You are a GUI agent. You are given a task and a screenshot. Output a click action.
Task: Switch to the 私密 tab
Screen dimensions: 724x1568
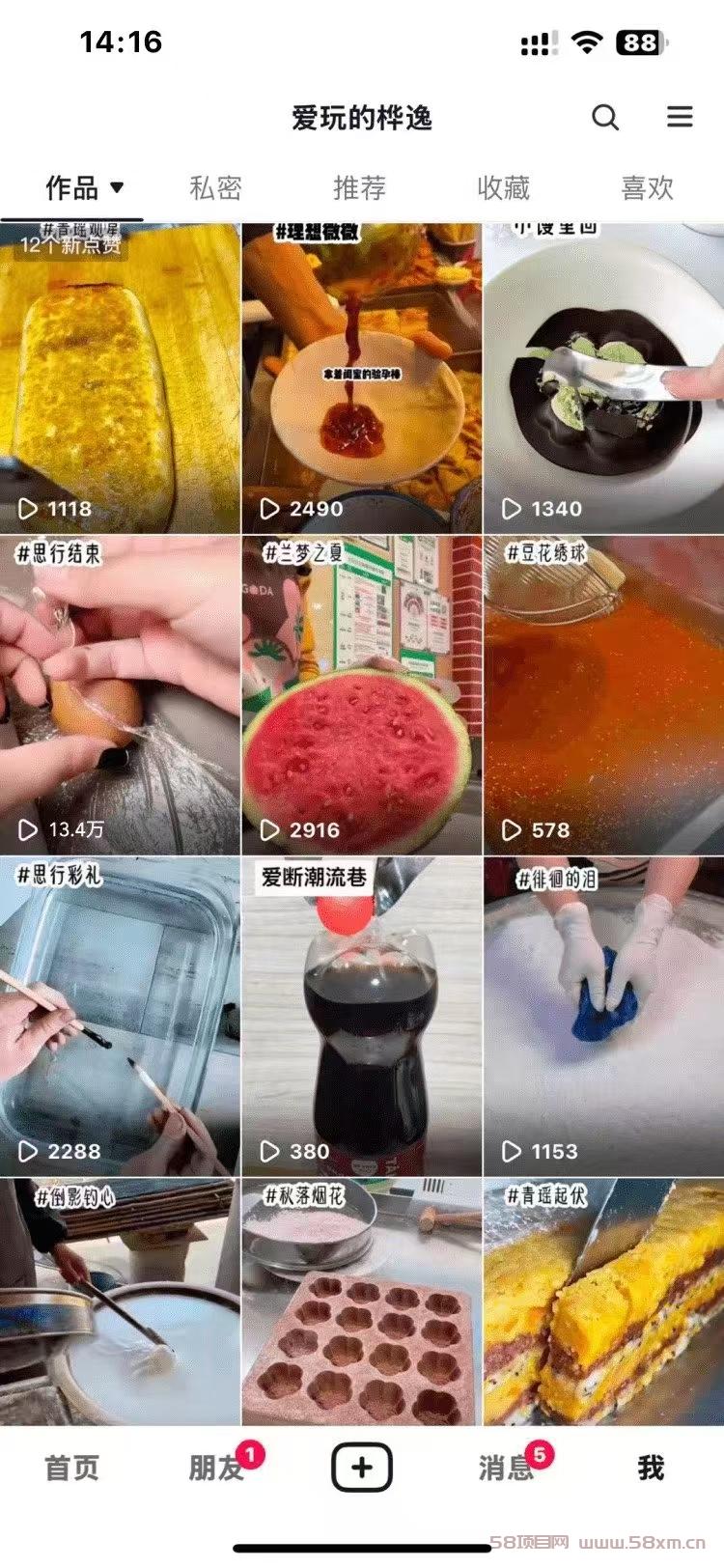pos(215,187)
